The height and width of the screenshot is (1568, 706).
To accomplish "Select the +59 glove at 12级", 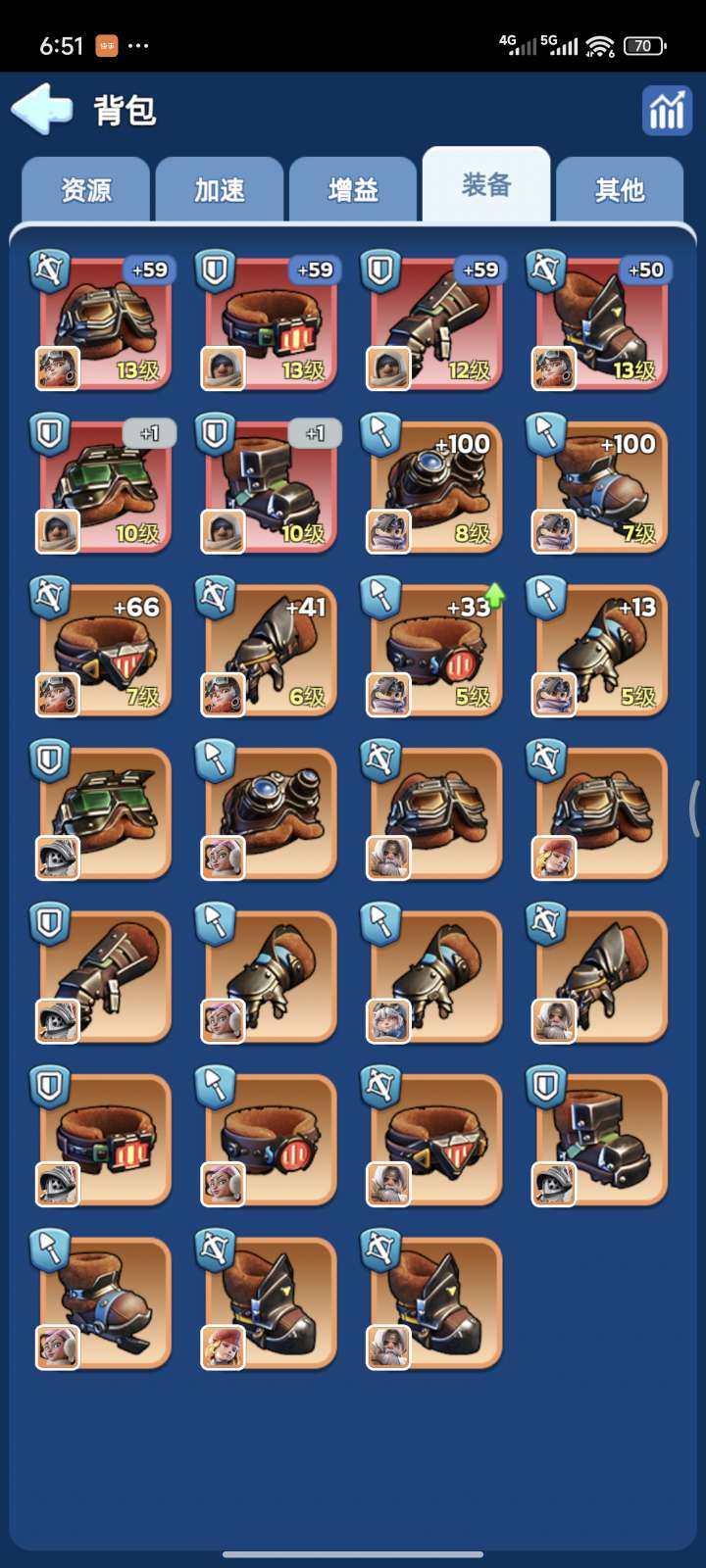I will [436, 324].
